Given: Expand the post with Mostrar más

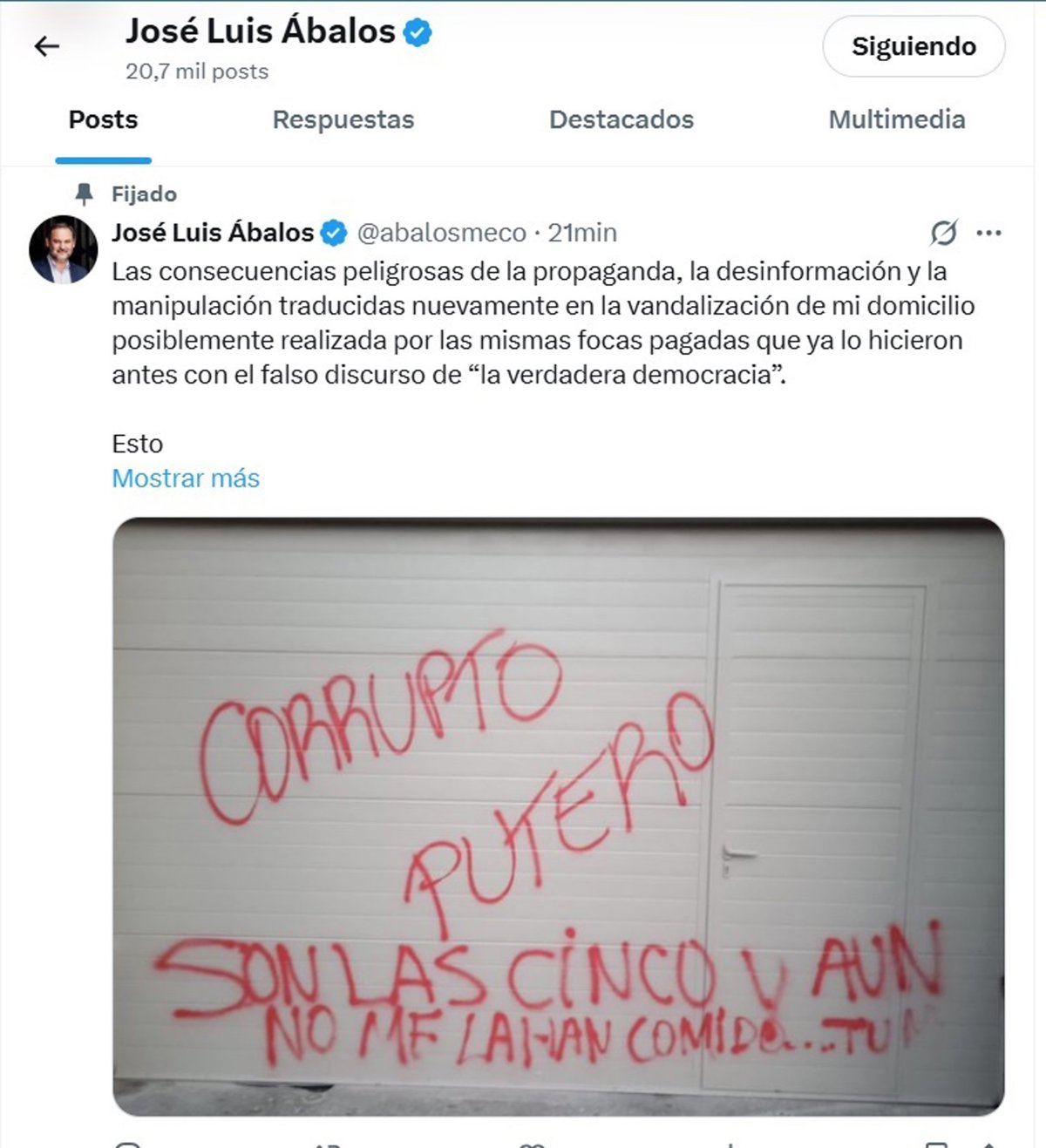Looking at the screenshot, I should click(186, 478).
